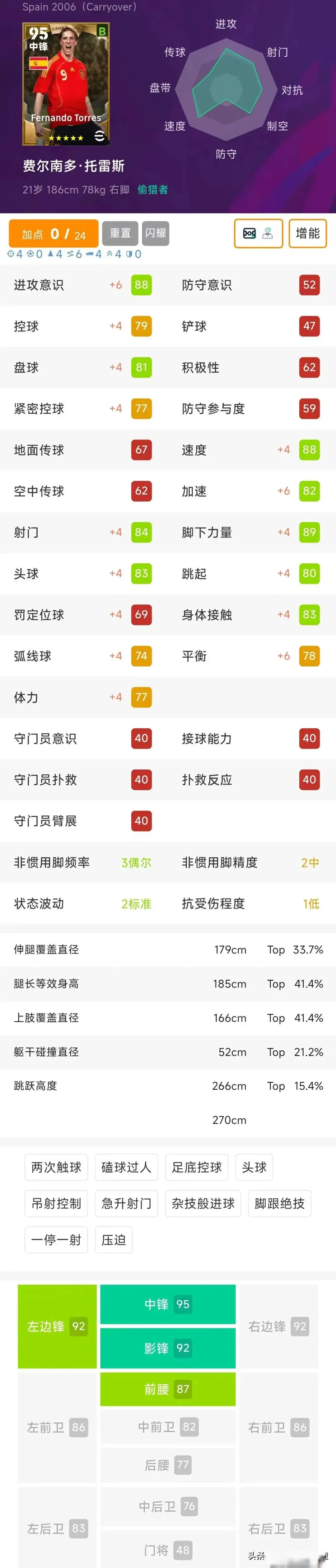Viewport: 336px width, 1568px height.
Task: Select the 中锋 95 position tile
Action: click(x=167, y=1304)
